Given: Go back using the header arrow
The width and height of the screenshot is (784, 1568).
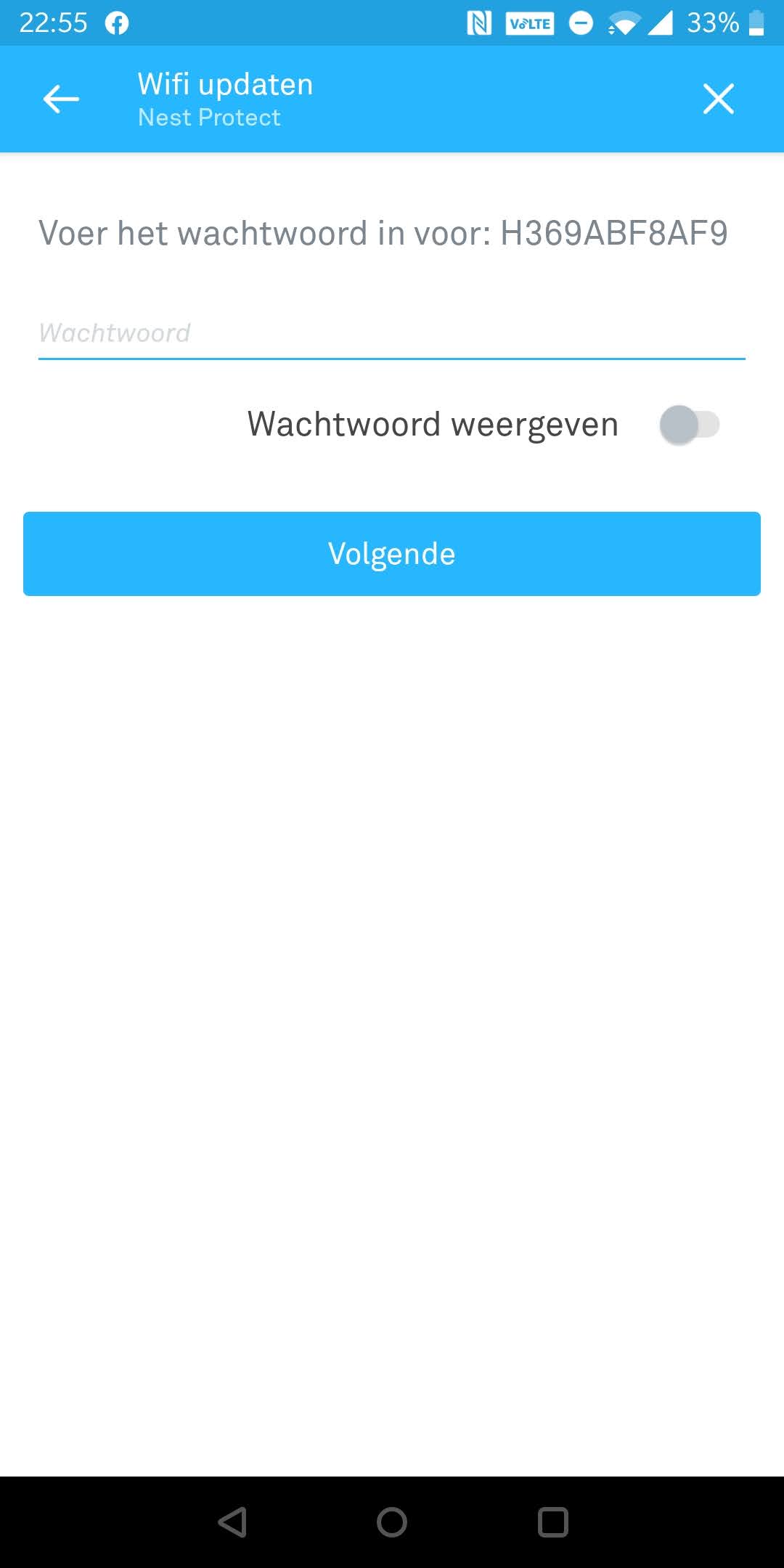Looking at the screenshot, I should point(61,99).
